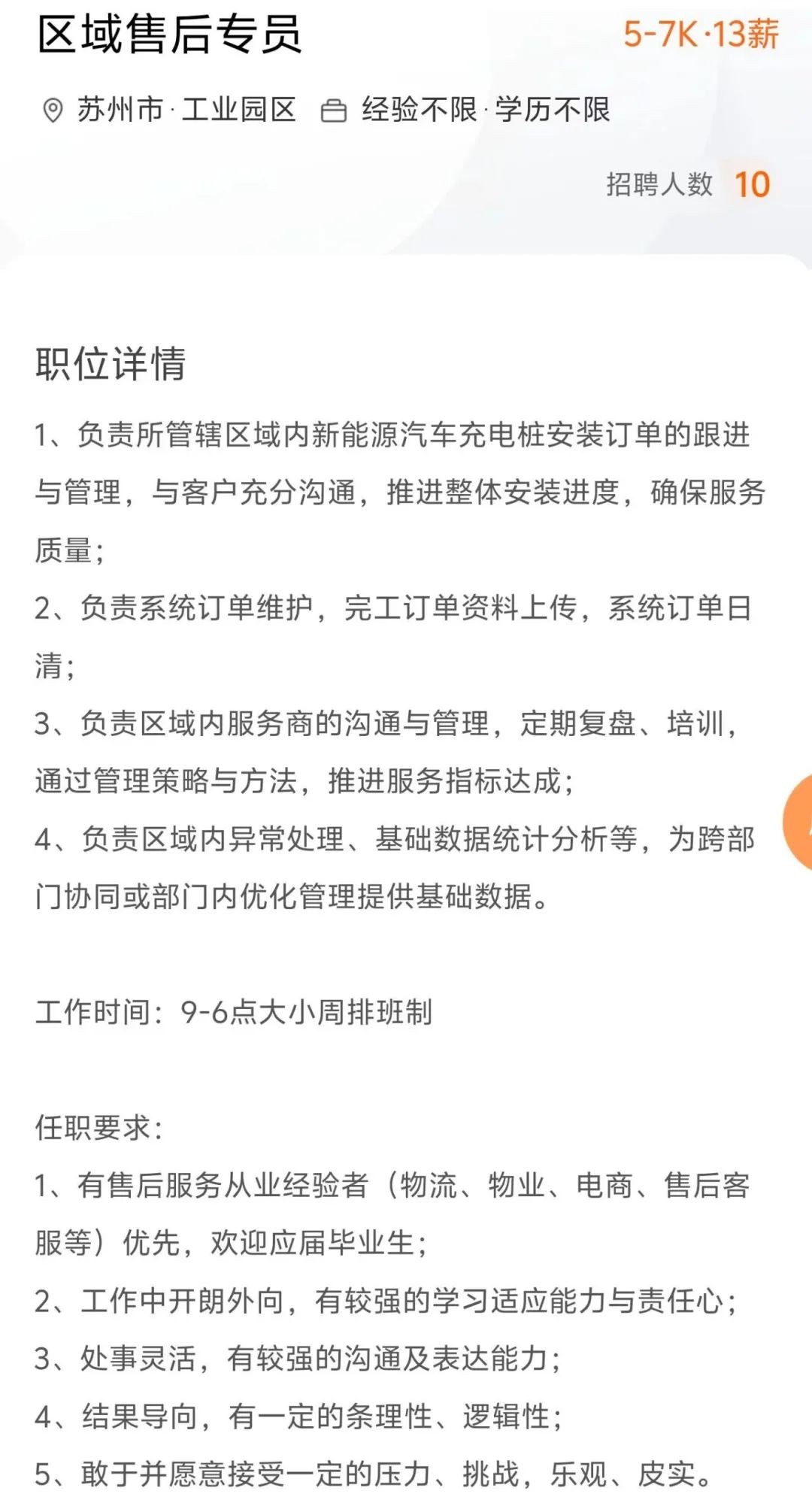812x1503 pixels.
Task: Click the briefcase icon before 经验不限
Action: (333, 110)
